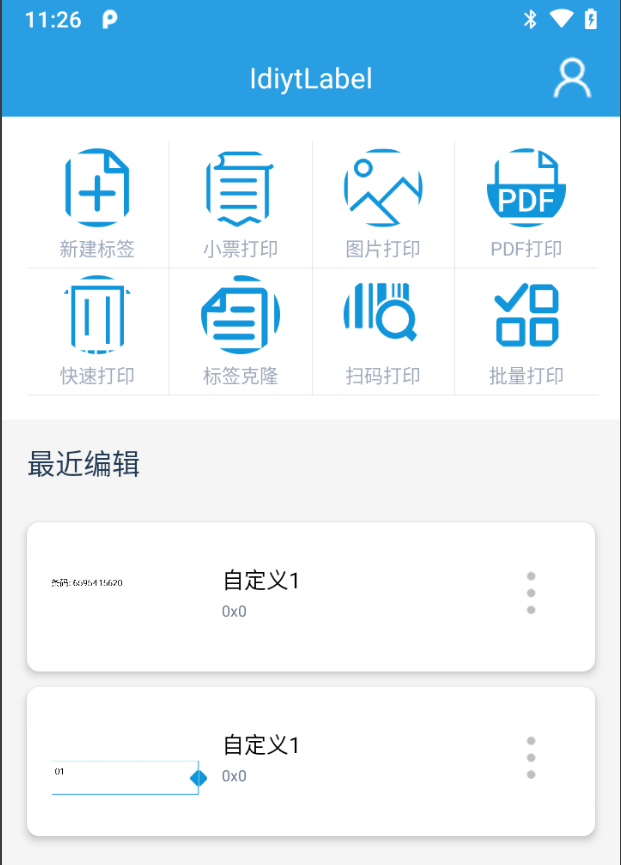The height and width of the screenshot is (865, 621).
Task: Select 图片打印 image printing
Action: [383, 204]
